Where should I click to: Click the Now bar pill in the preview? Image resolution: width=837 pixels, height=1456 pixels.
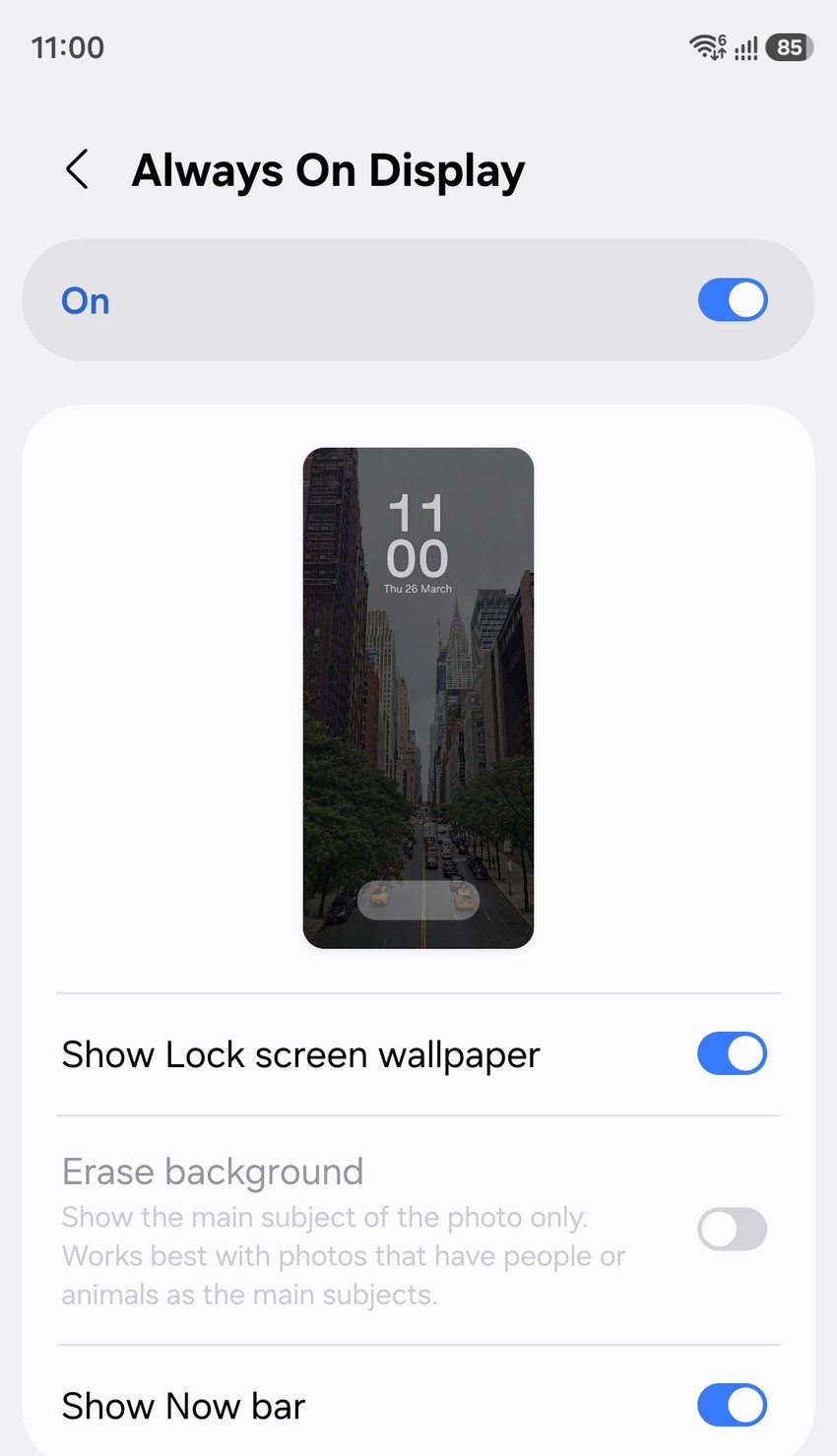click(418, 899)
